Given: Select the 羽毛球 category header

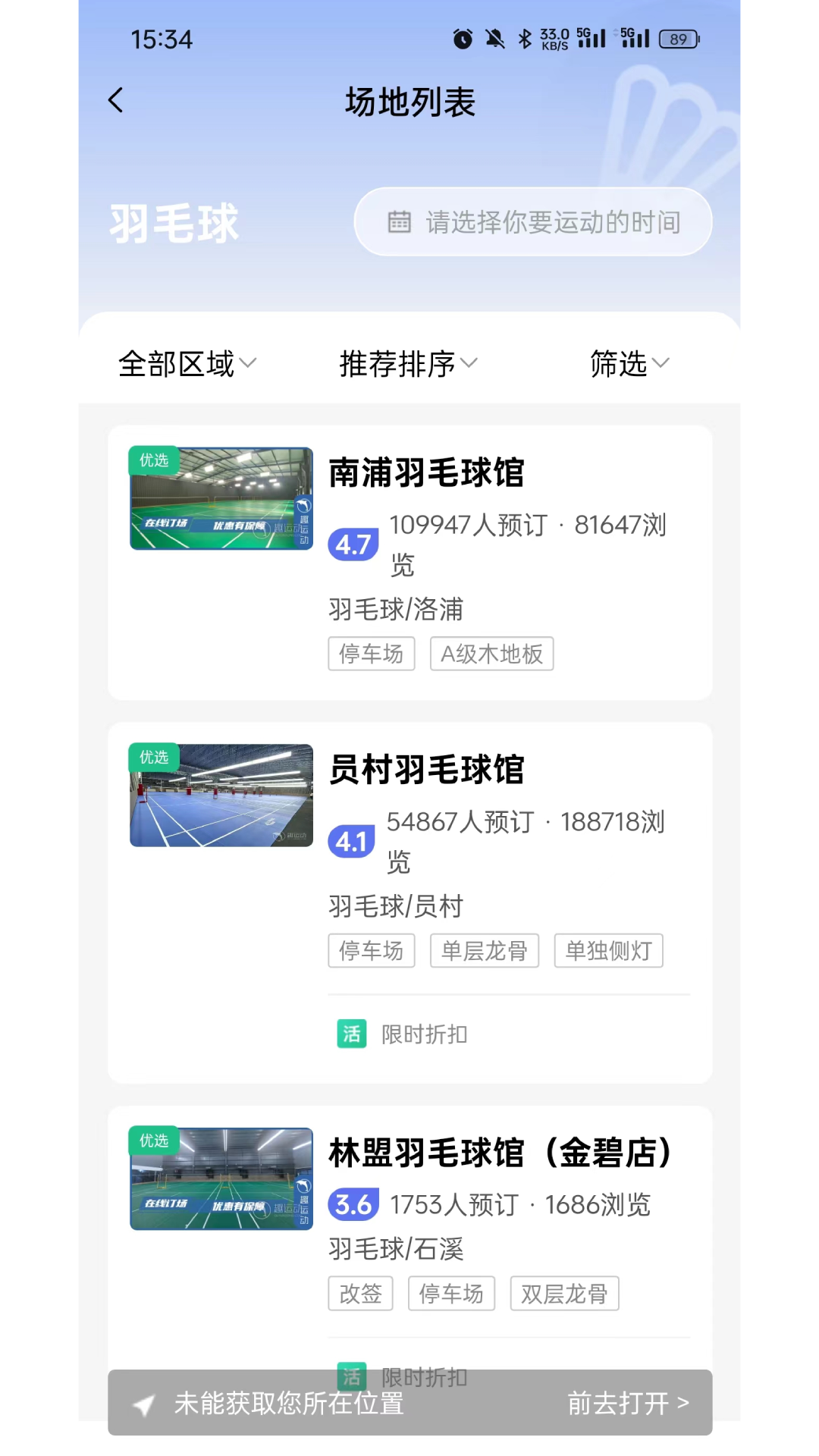Looking at the screenshot, I should point(174,221).
